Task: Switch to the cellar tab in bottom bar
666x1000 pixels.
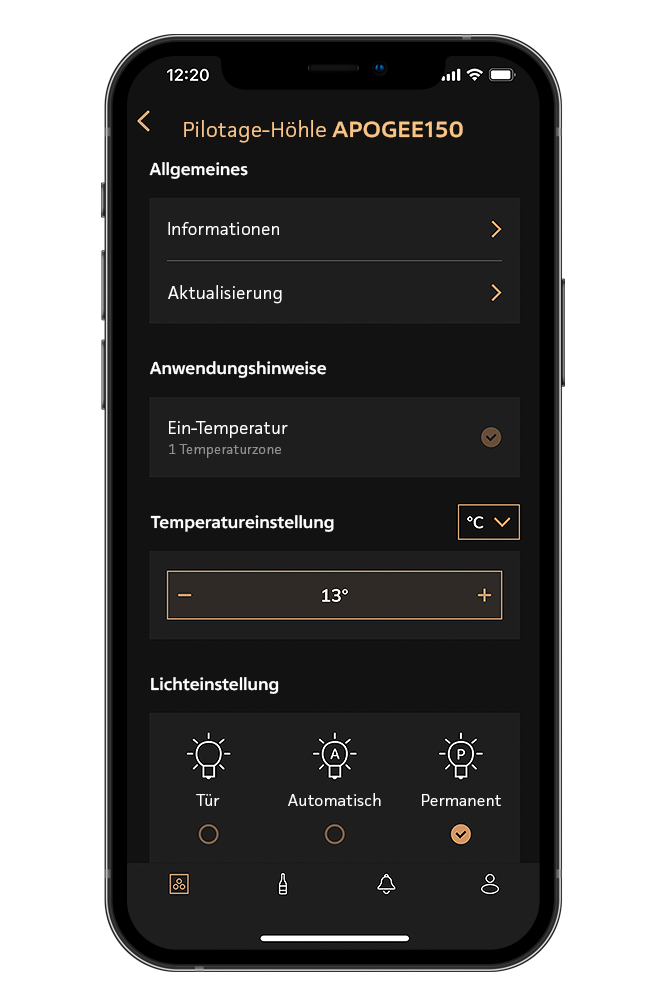Action: pos(179,884)
